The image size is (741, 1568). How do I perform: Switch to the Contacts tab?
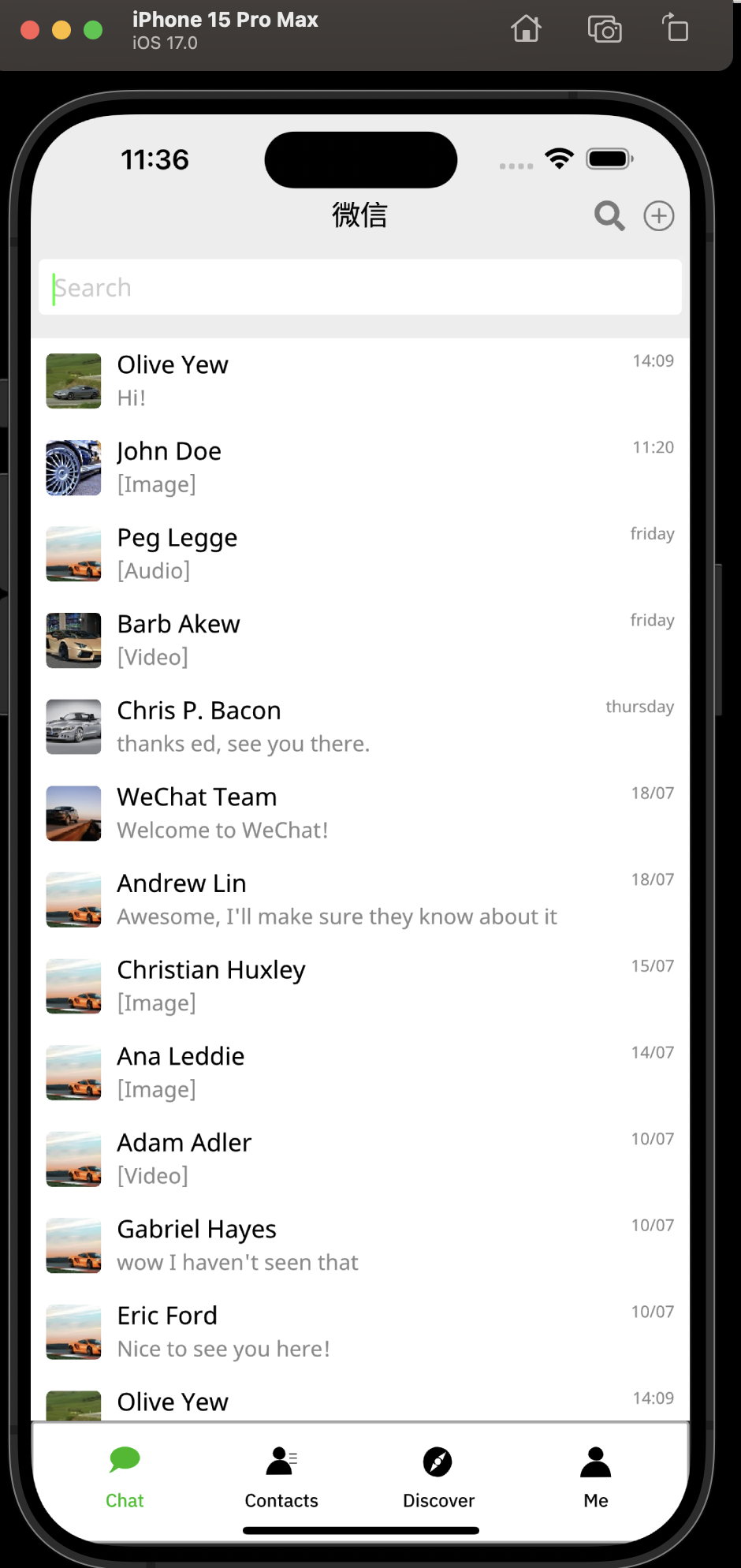(281, 1477)
